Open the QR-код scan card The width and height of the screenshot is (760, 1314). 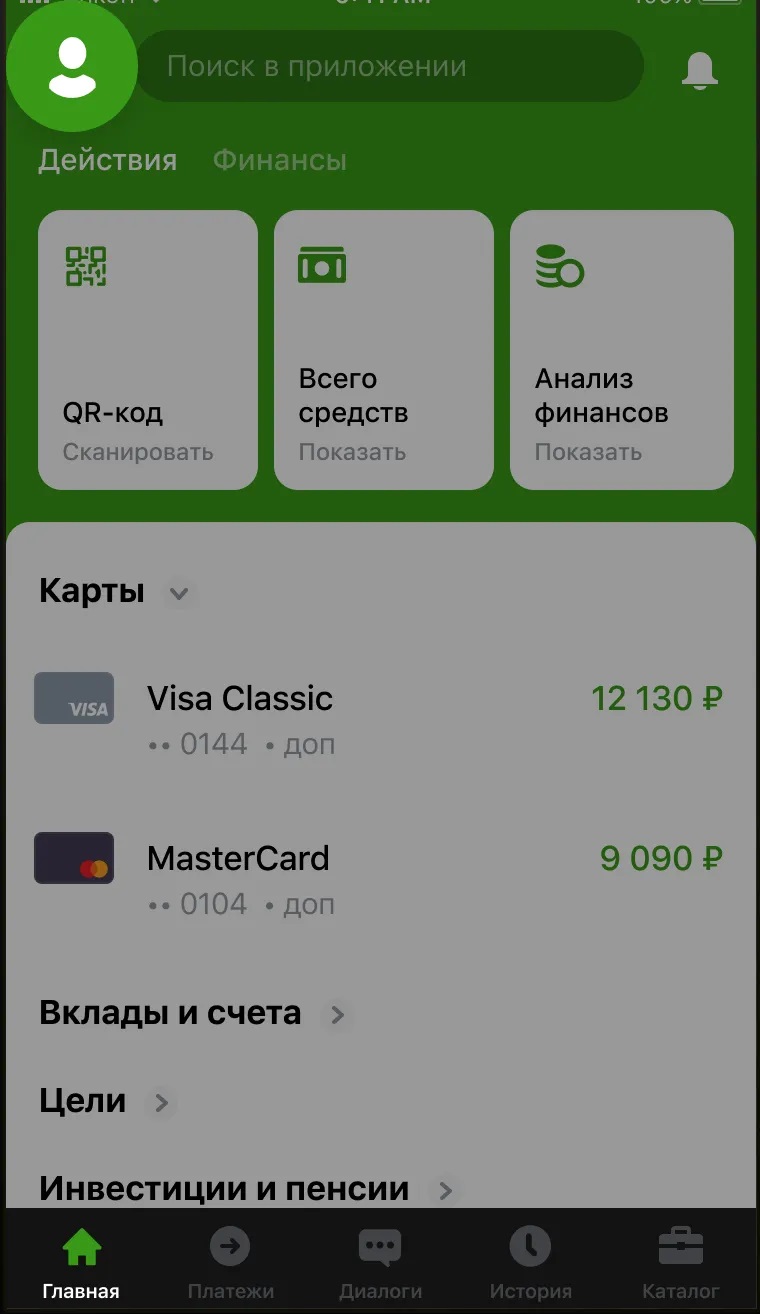click(x=148, y=350)
